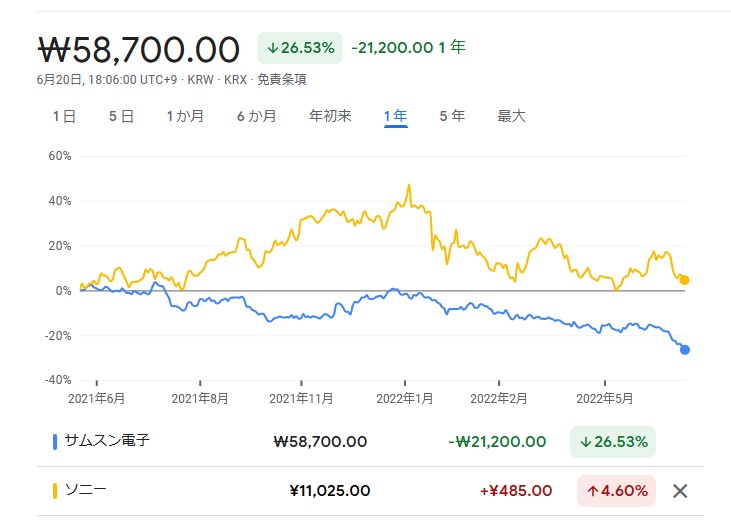Switch to the 5年 range
The height and width of the screenshot is (522, 731).
[452, 116]
